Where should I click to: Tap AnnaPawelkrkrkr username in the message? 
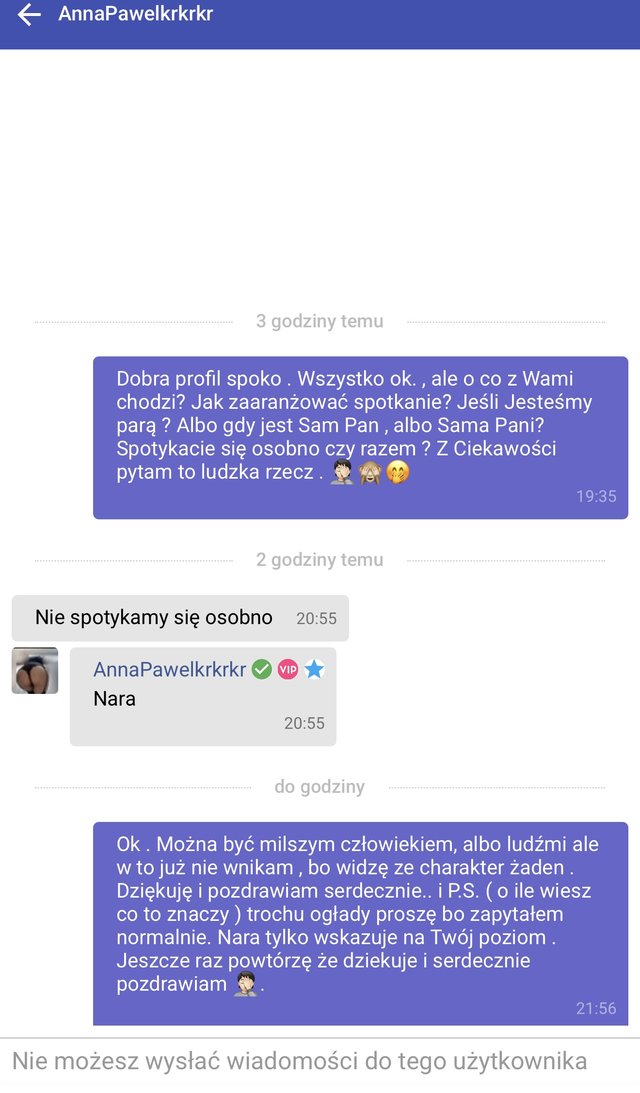pyautogui.click(x=169, y=670)
